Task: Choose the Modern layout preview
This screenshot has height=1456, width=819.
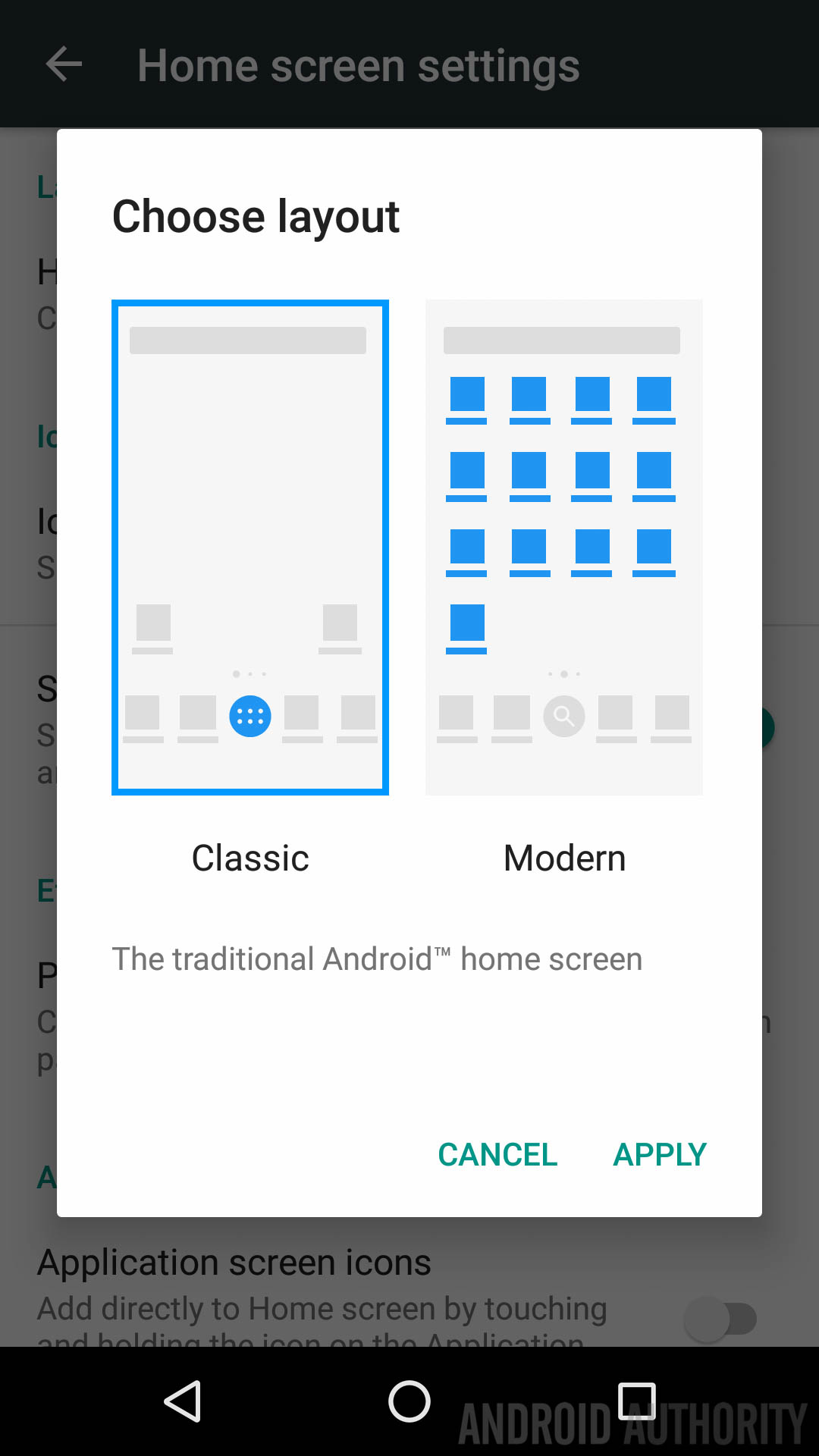Action: 563,547
